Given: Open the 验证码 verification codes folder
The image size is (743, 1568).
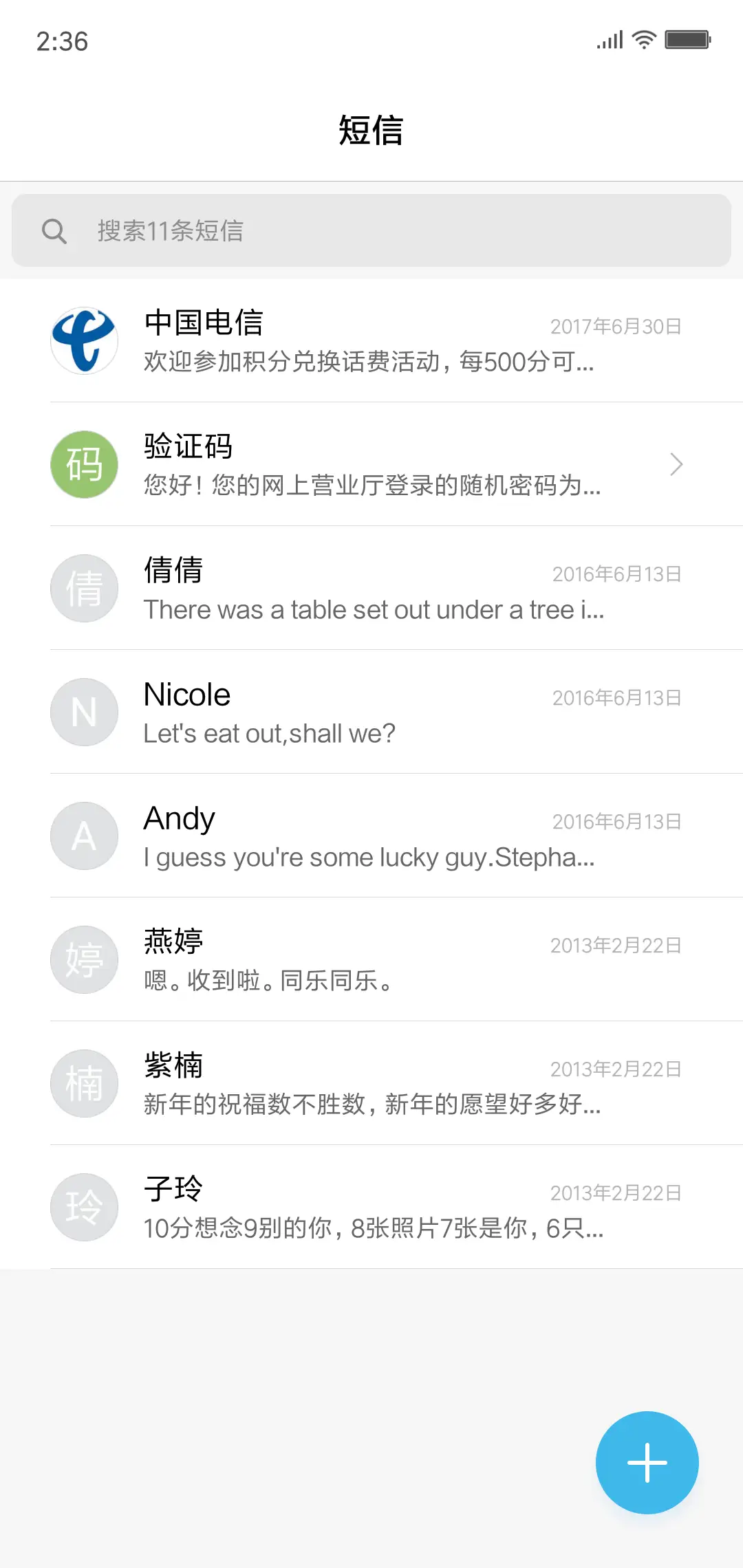Looking at the screenshot, I should pos(371,464).
